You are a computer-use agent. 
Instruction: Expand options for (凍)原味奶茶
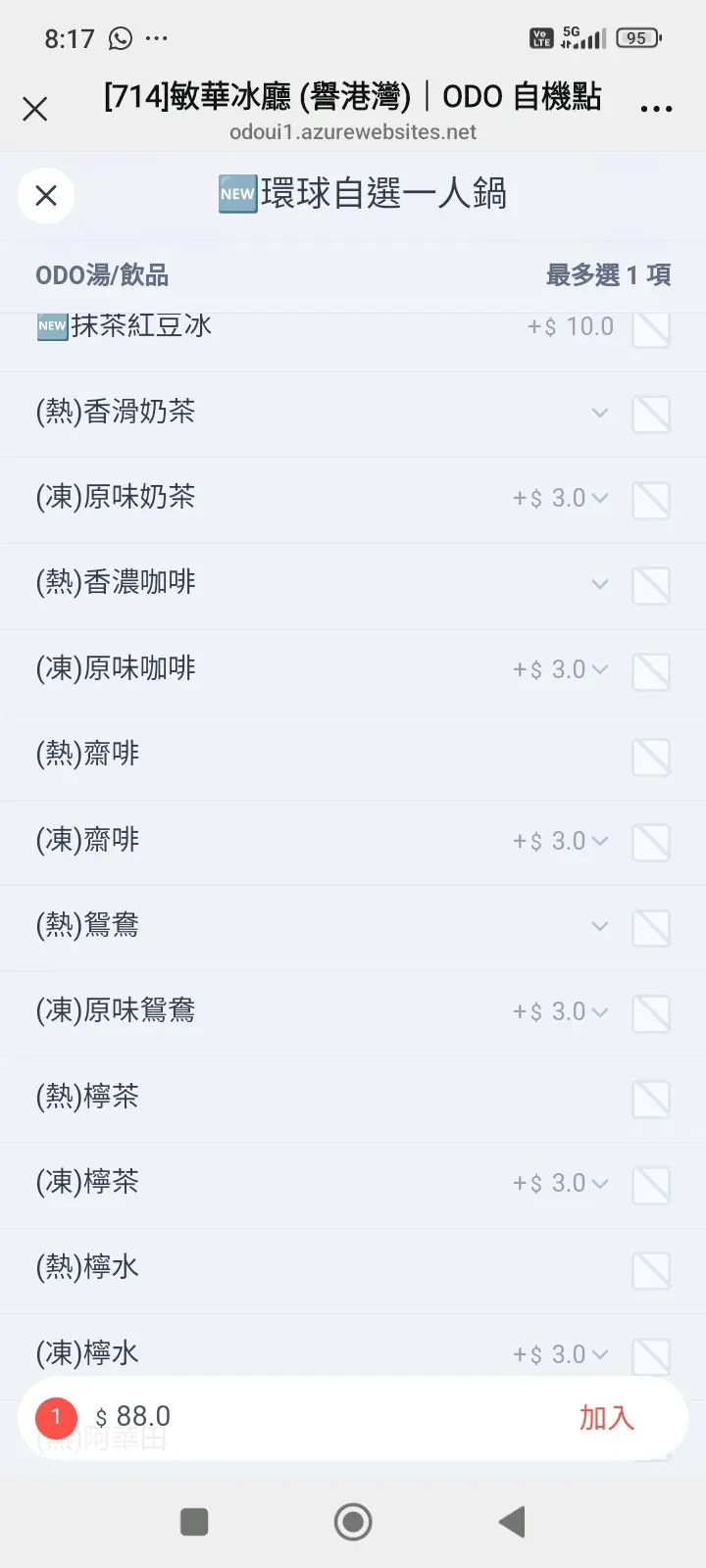point(600,499)
